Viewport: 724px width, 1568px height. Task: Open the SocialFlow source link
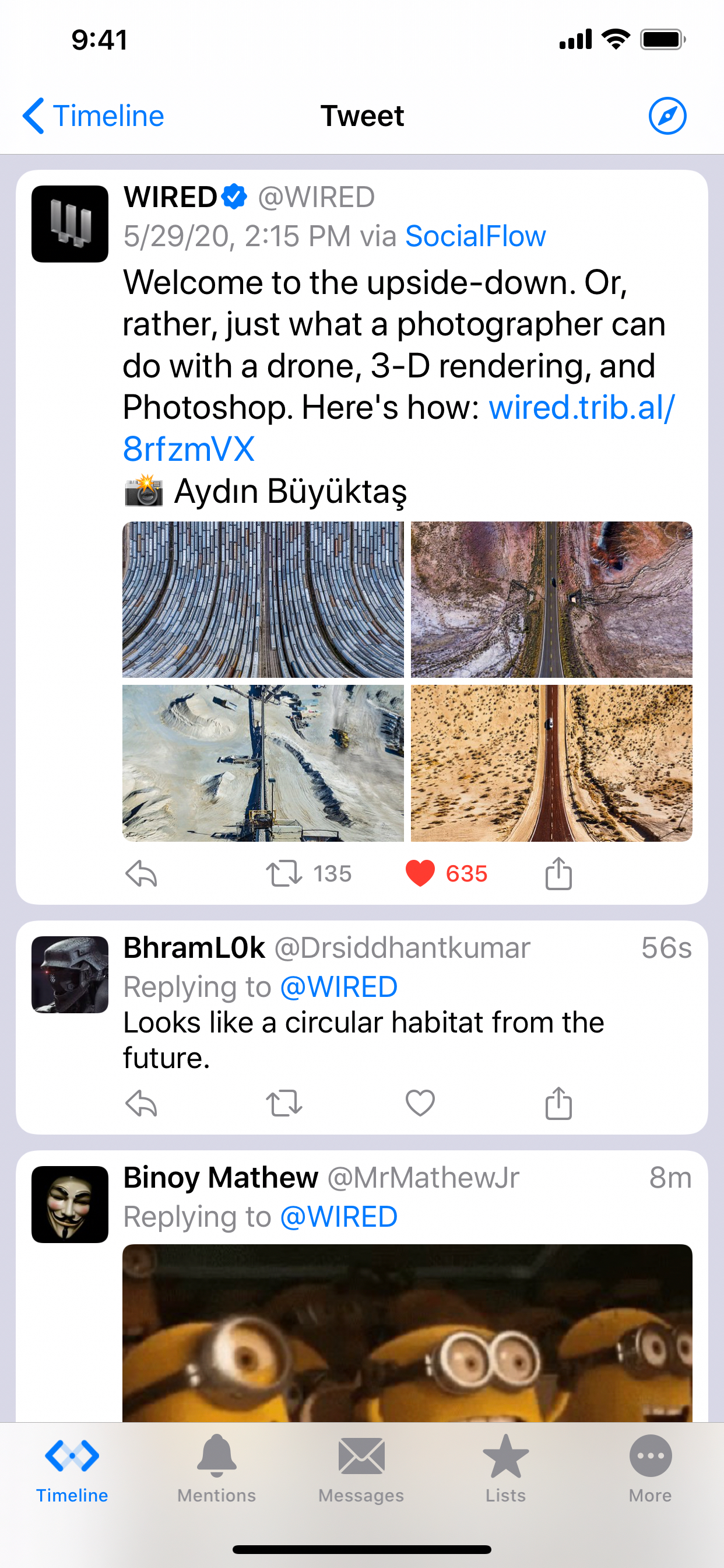[x=476, y=237]
